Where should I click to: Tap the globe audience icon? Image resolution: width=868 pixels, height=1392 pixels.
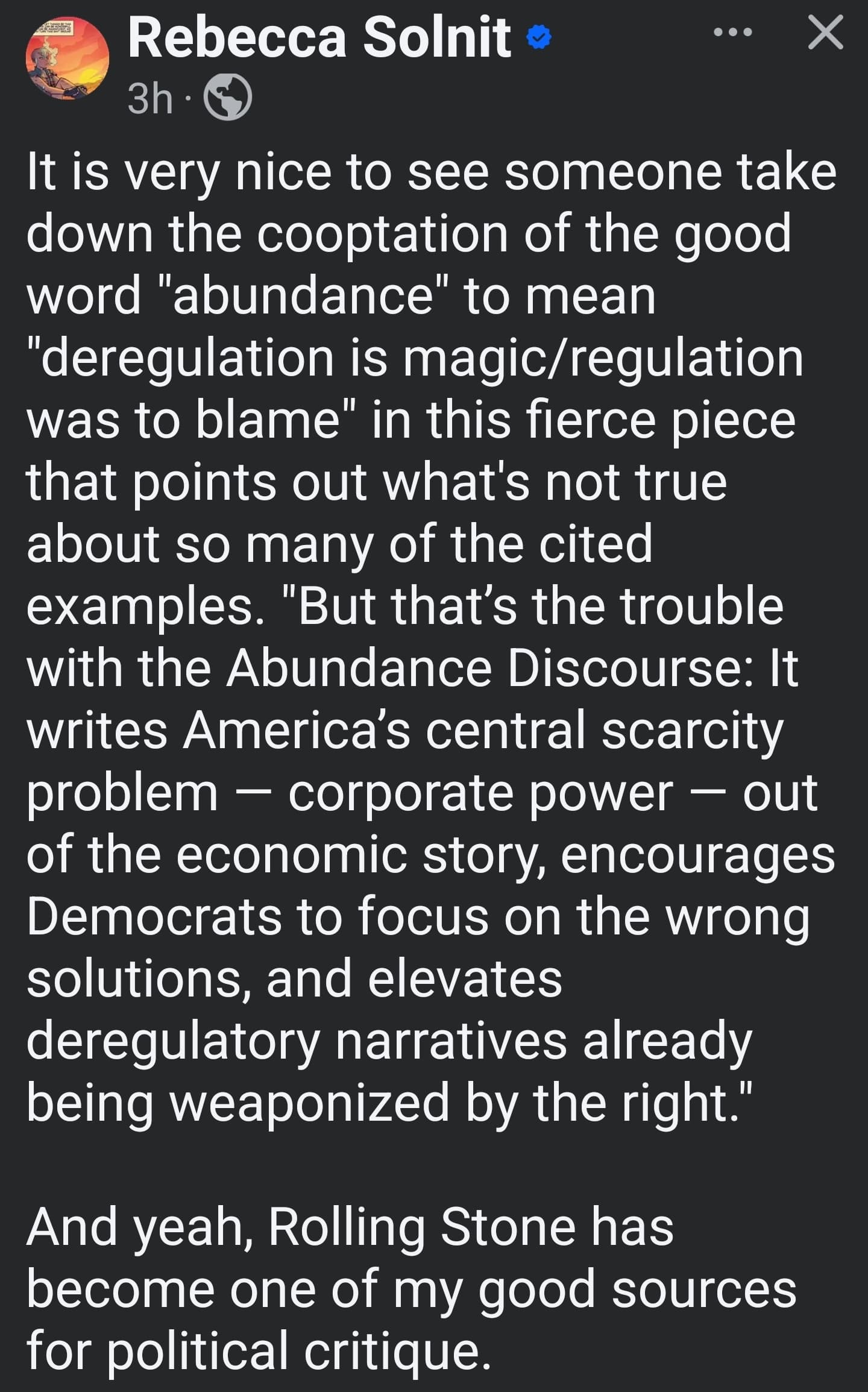(x=228, y=98)
